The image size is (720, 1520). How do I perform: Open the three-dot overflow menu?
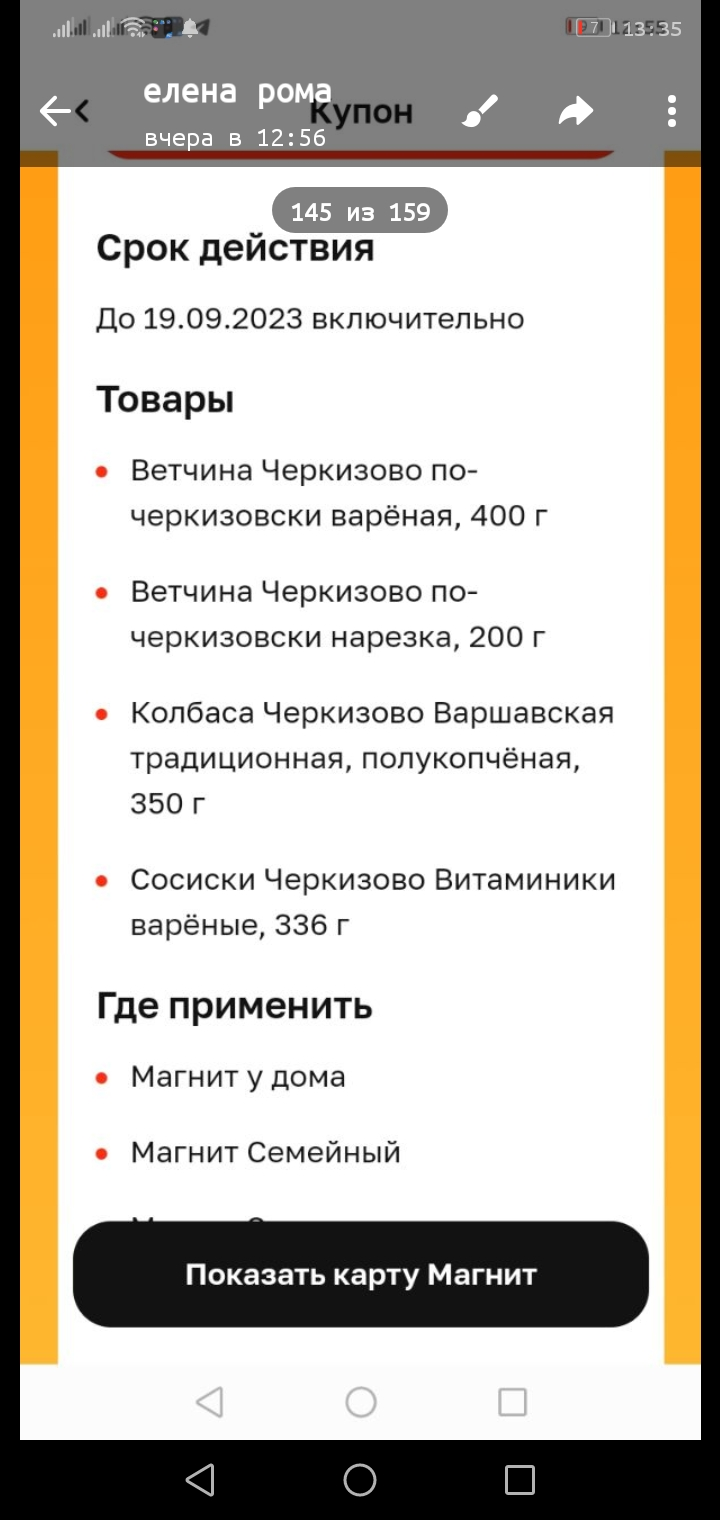(x=672, y=111)
